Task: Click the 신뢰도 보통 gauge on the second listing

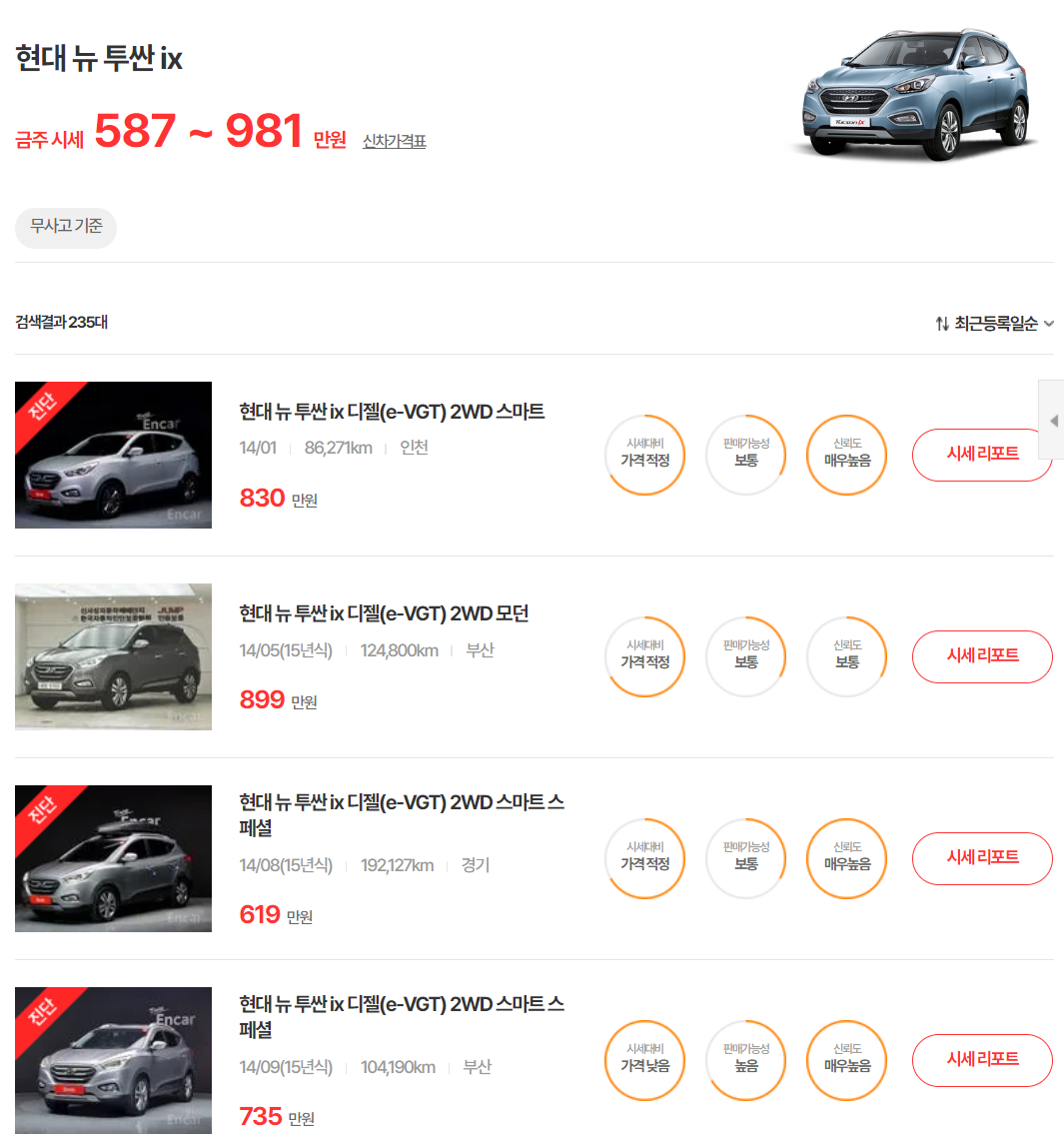Action: 845,656
